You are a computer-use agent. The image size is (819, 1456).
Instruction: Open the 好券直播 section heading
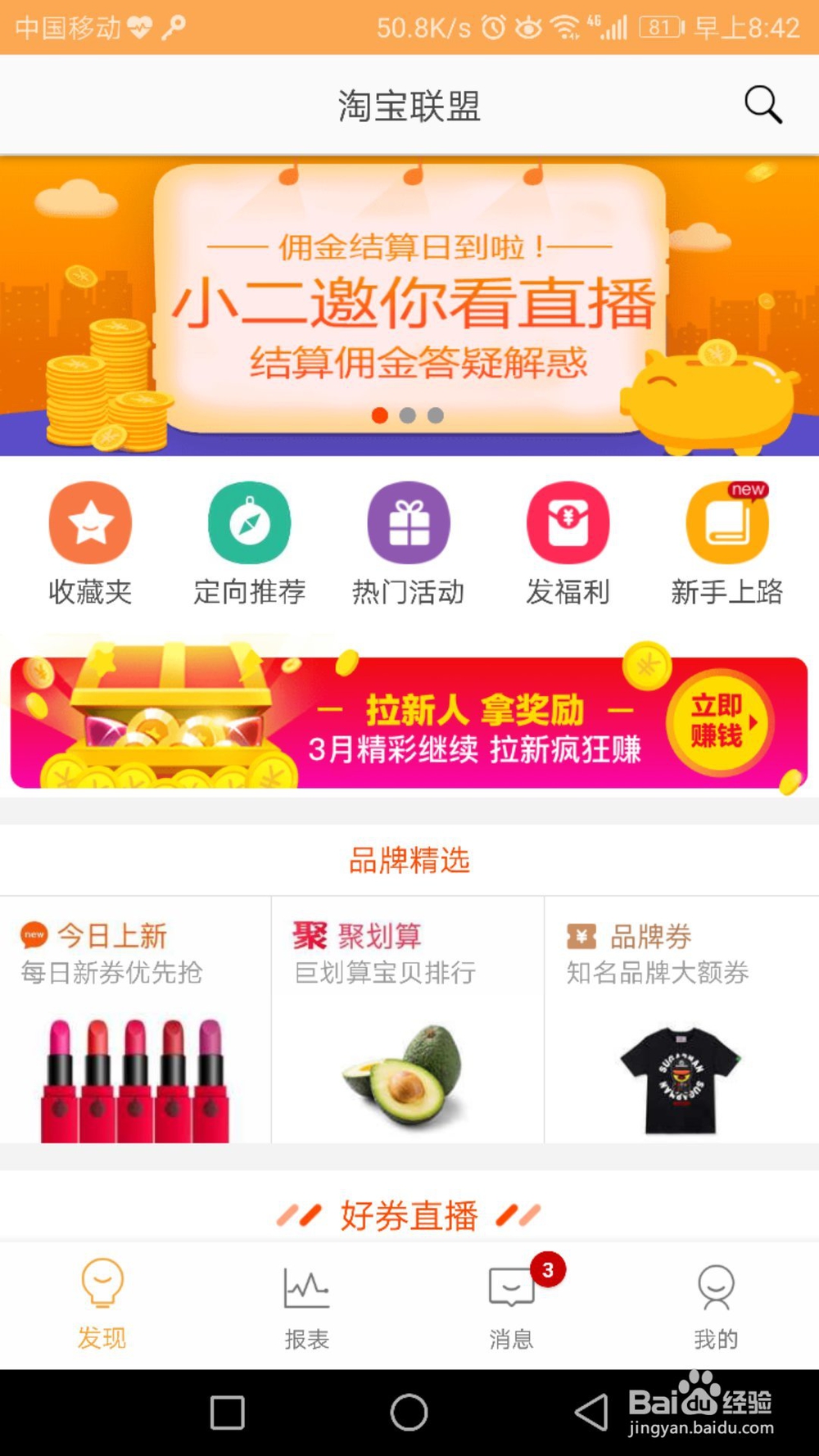pos(409,1216)
